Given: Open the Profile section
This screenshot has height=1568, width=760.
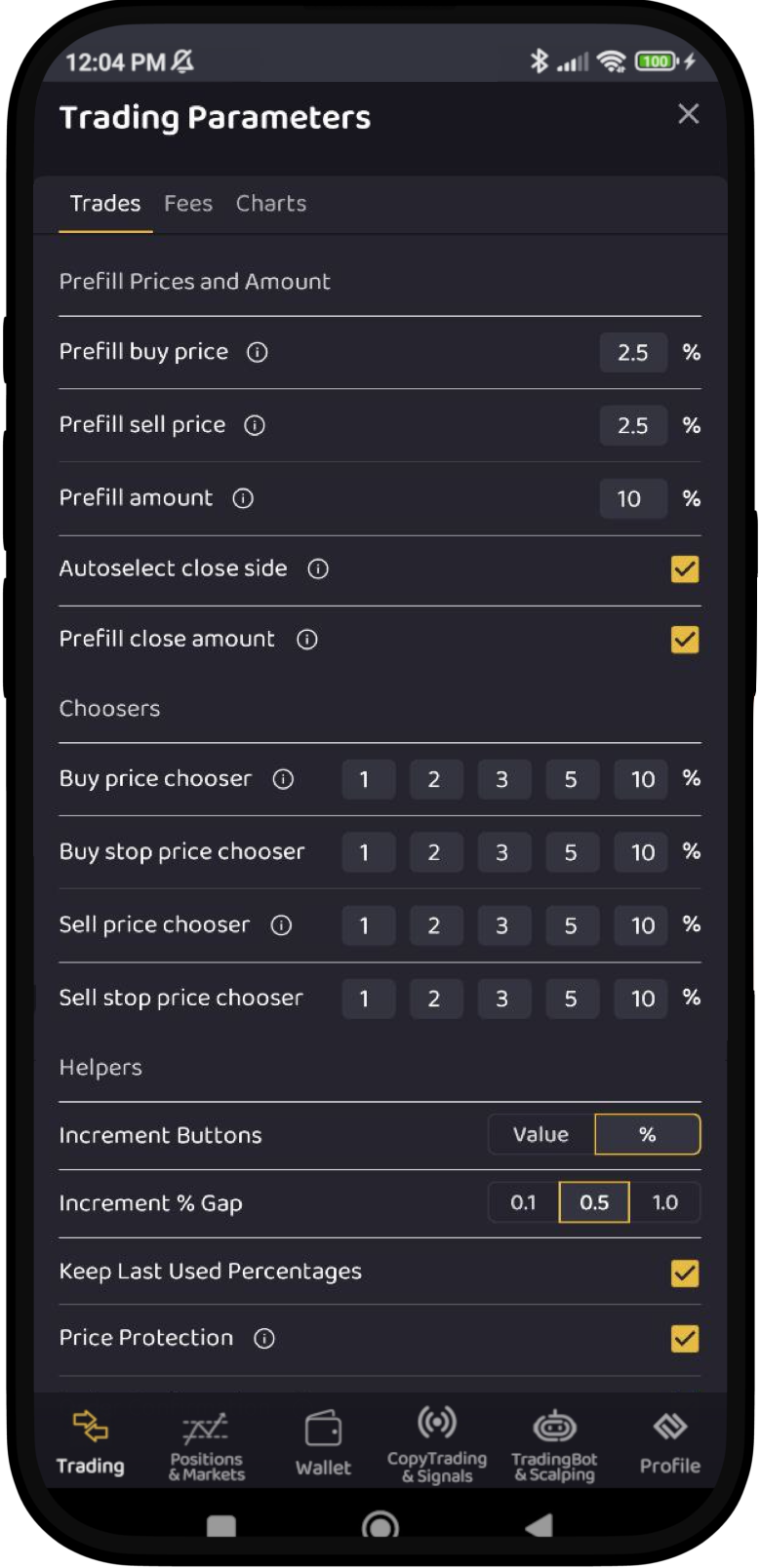Looking at the screenshot, I should [x=670, y=1443].
